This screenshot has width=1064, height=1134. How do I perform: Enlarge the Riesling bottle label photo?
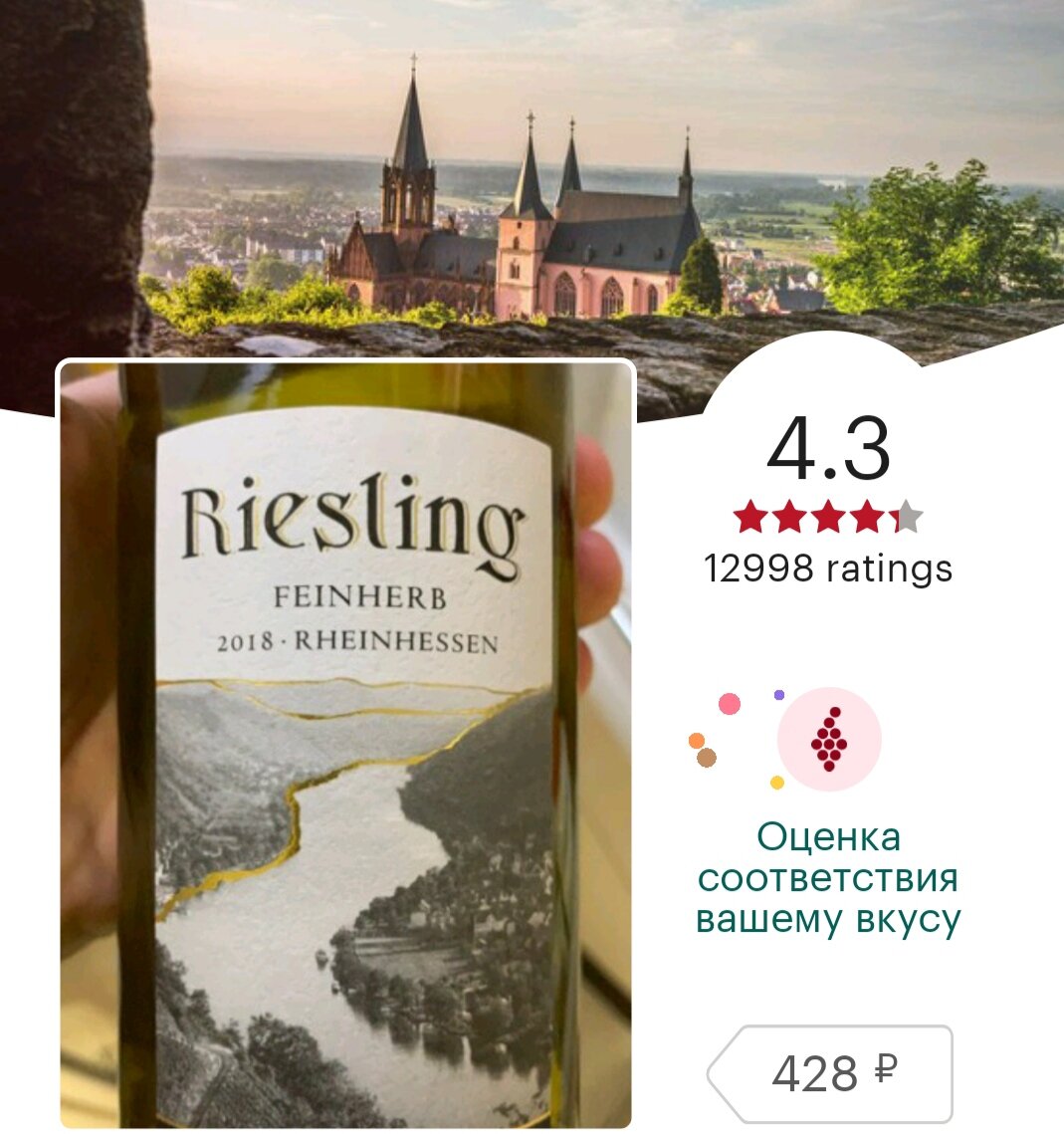[345, 745]
